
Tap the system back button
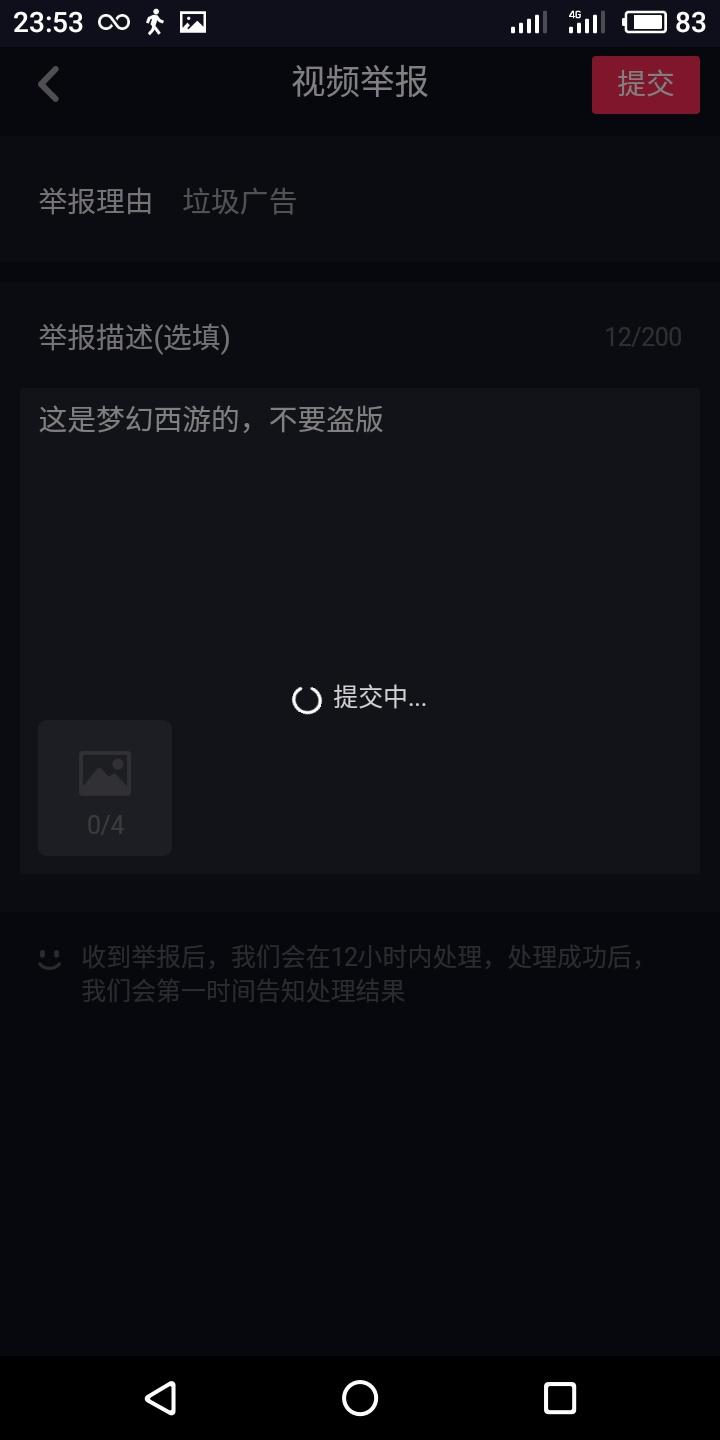(160, 1397)
